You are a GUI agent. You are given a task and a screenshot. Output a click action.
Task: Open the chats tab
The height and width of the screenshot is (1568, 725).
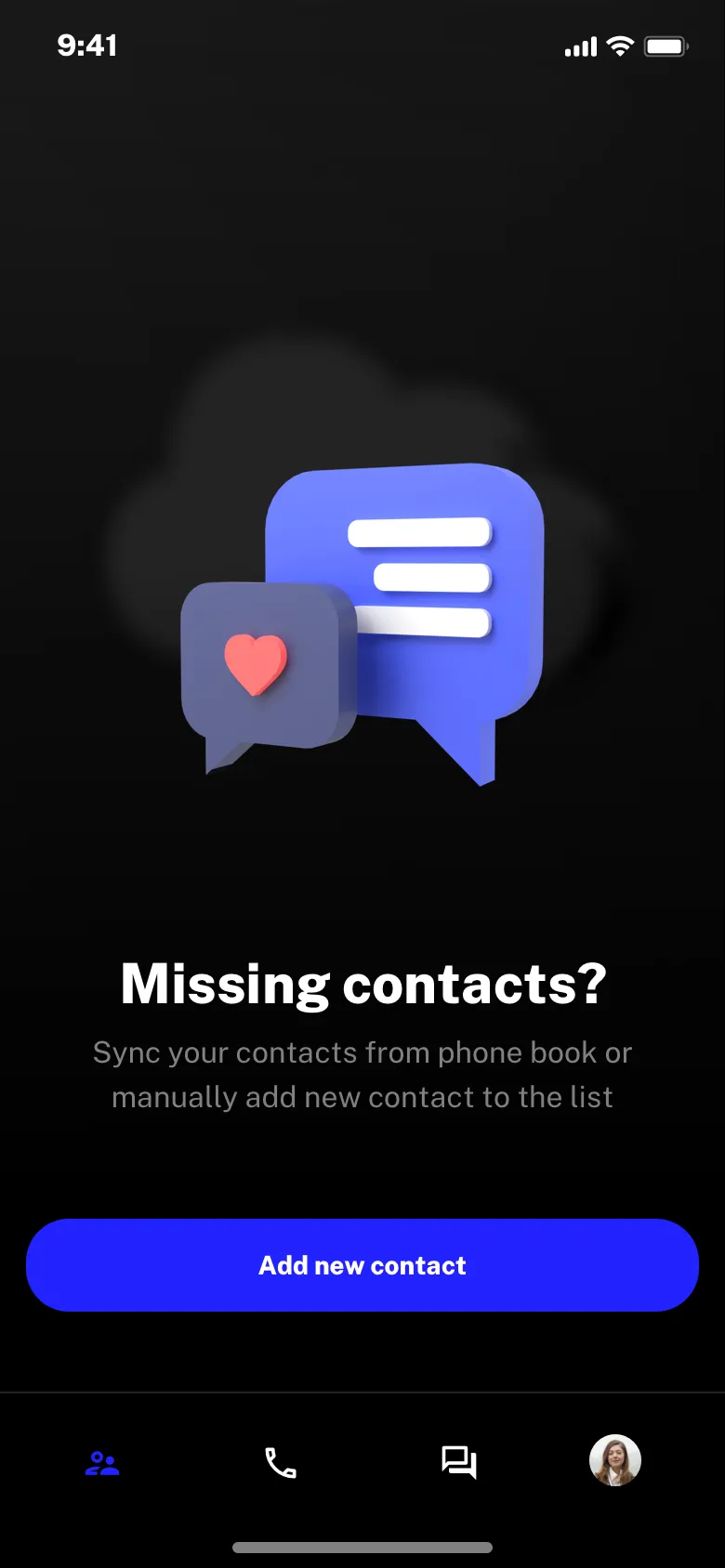[459, 1463]
